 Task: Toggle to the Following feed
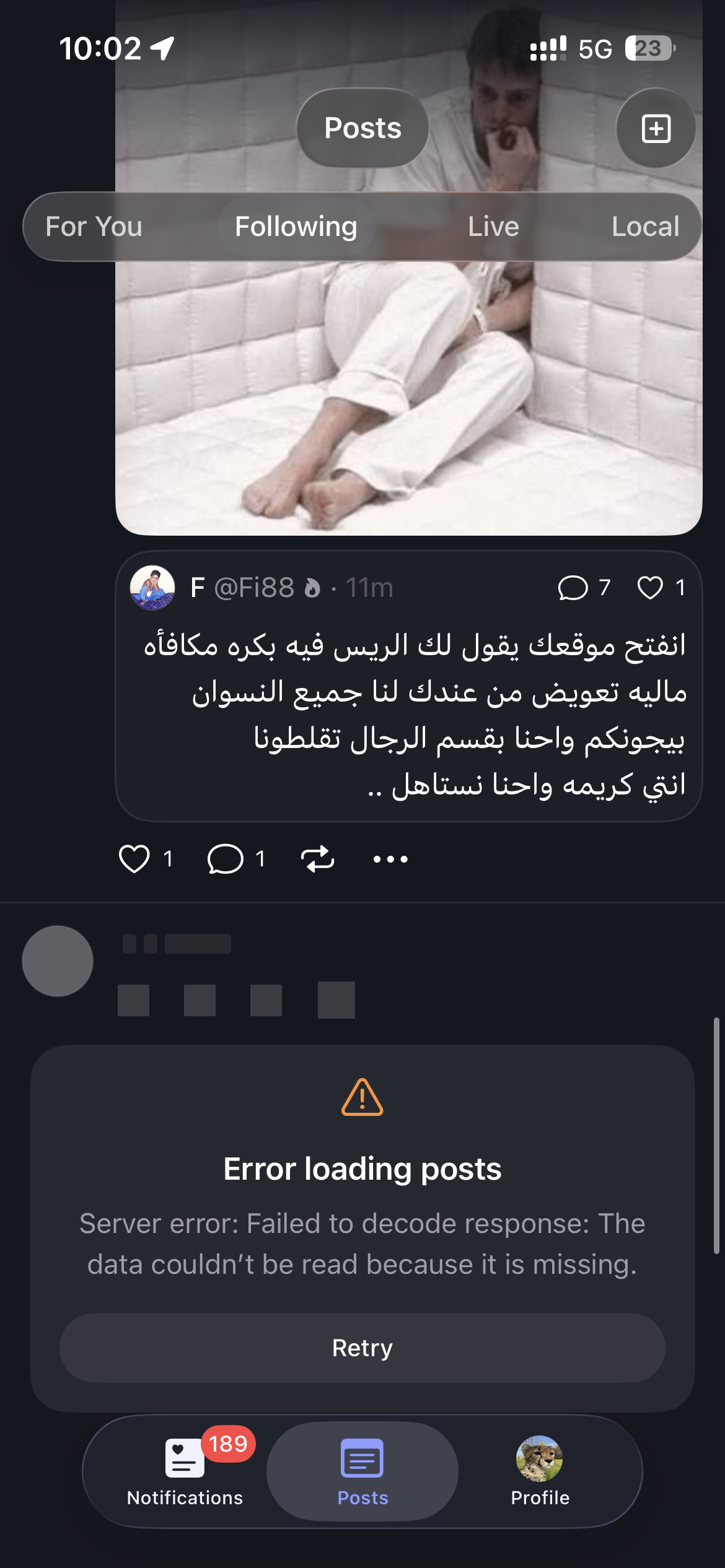coord(296,226)
